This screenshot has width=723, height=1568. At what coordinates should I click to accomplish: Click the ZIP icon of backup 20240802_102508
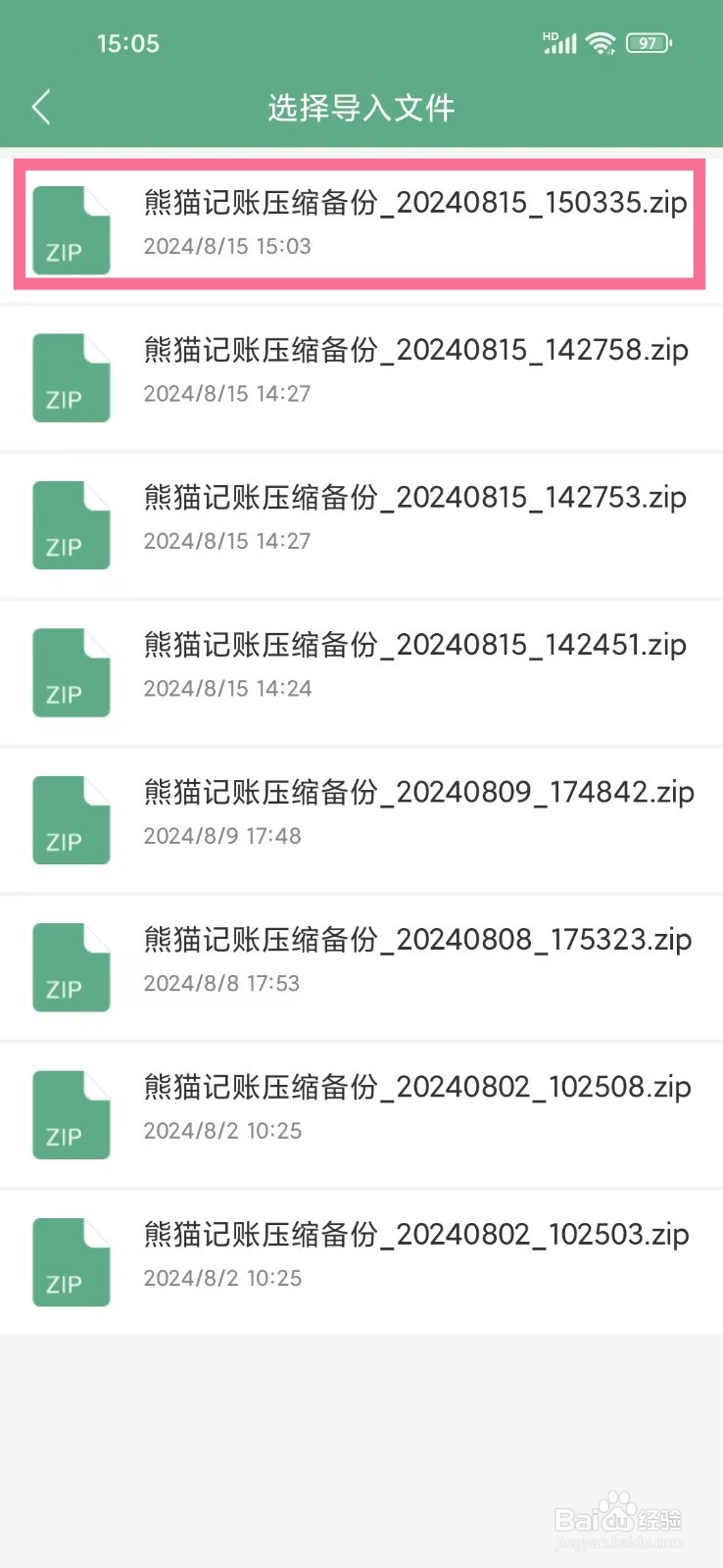(71, 1113)
